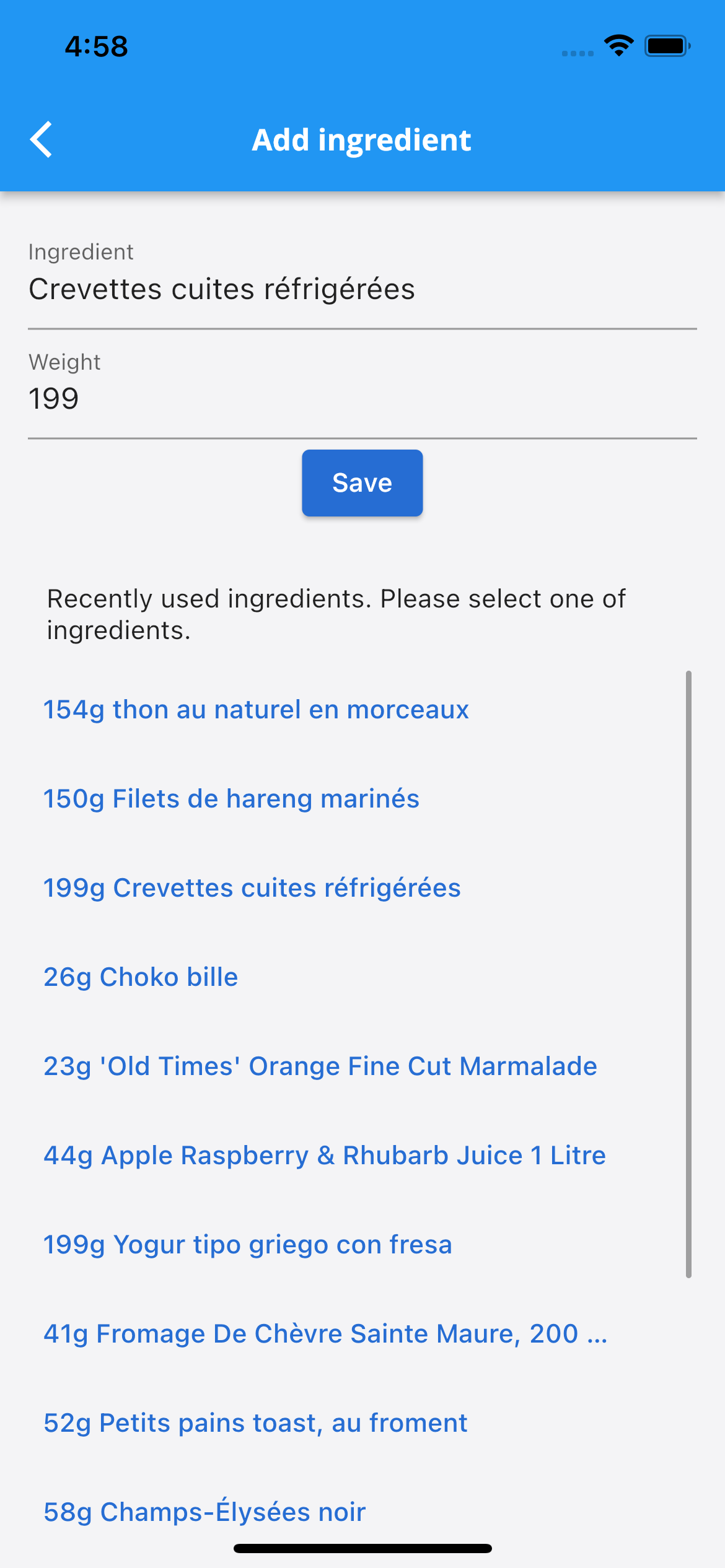725x1568 pixels.
Task: Pick '23g Old Times Orange Fine Cut Marmalade'
Action: point(320,1066)
